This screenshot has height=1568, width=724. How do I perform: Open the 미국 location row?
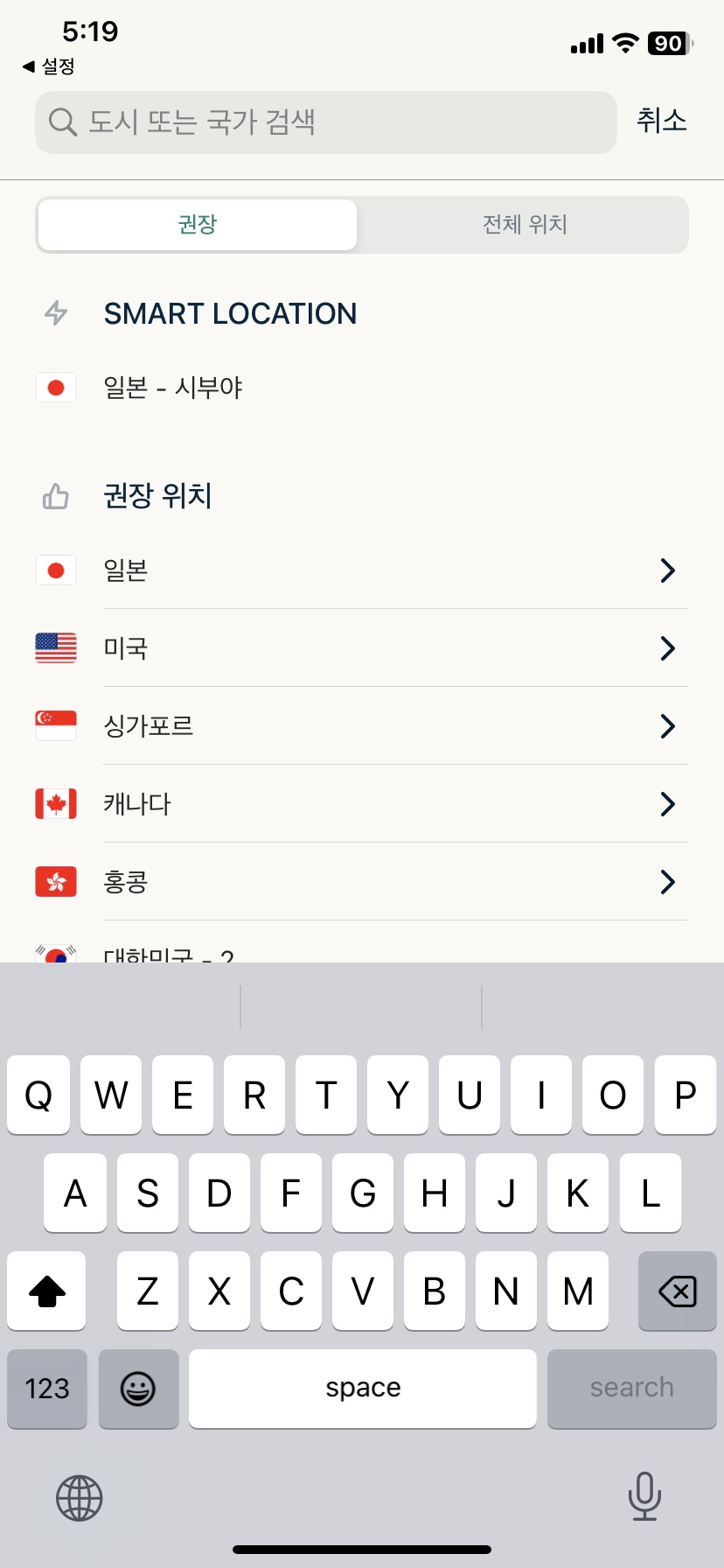pyautogui.click(x=361, y=648)
